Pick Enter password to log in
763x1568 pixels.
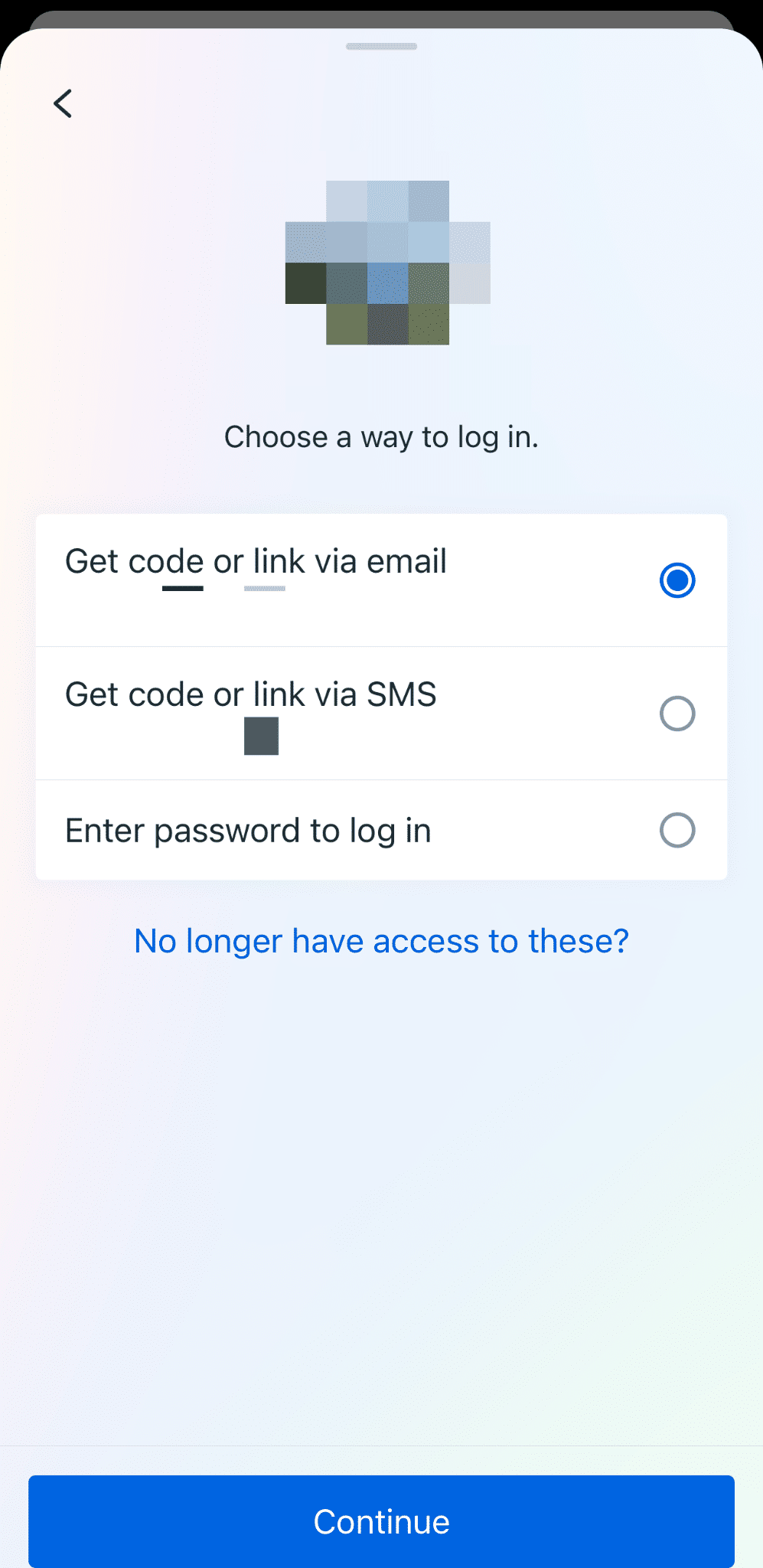coord(381,831)
